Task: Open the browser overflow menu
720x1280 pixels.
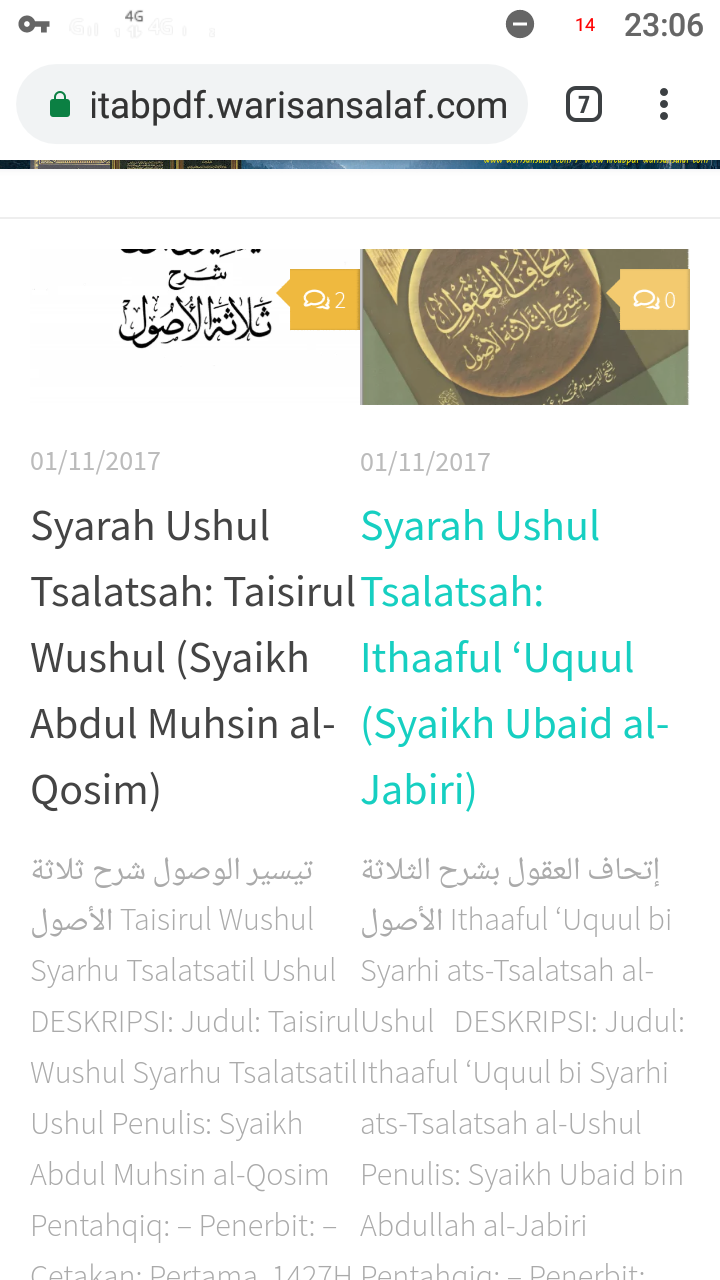Action: [664, 104]
